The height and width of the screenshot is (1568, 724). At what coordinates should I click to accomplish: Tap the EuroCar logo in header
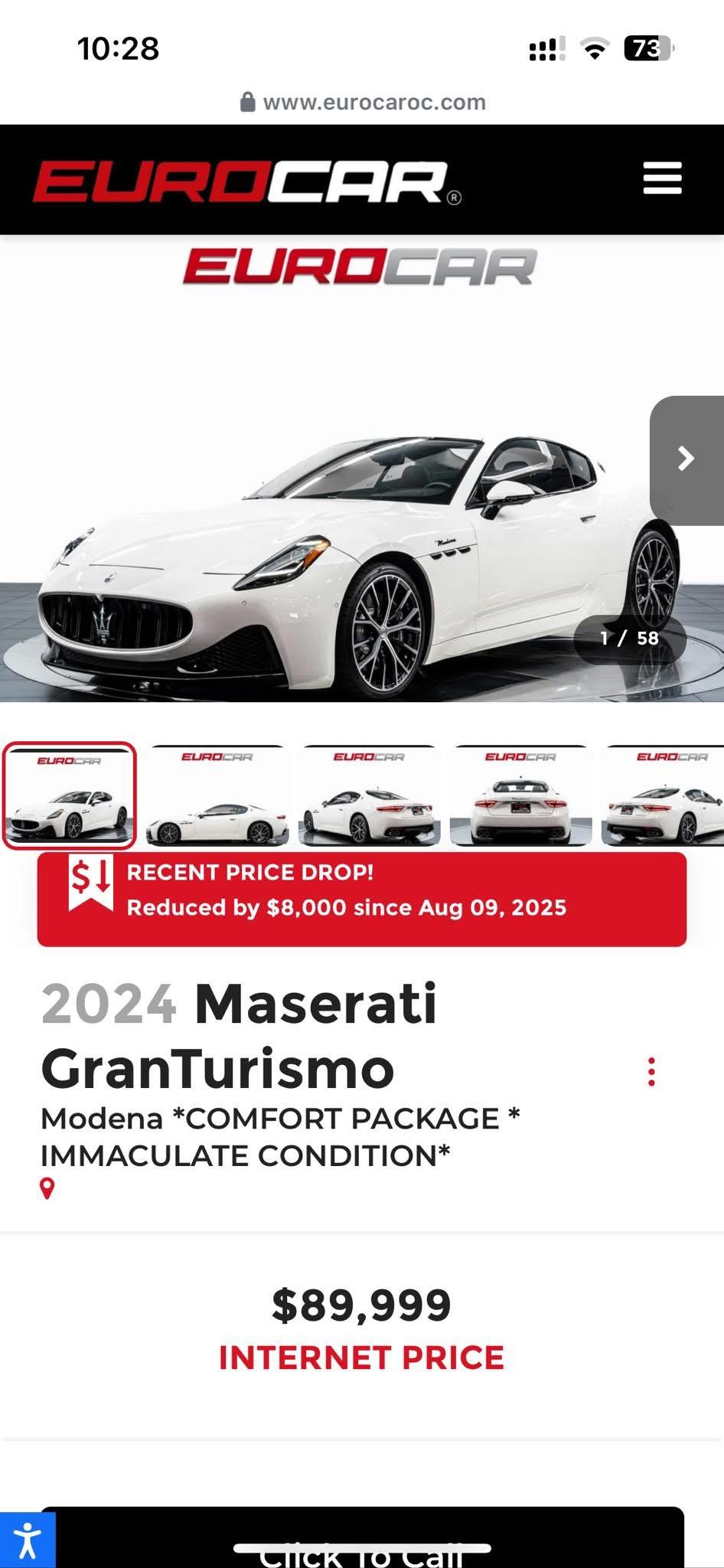pyautogui.click(x=246, y=182)
